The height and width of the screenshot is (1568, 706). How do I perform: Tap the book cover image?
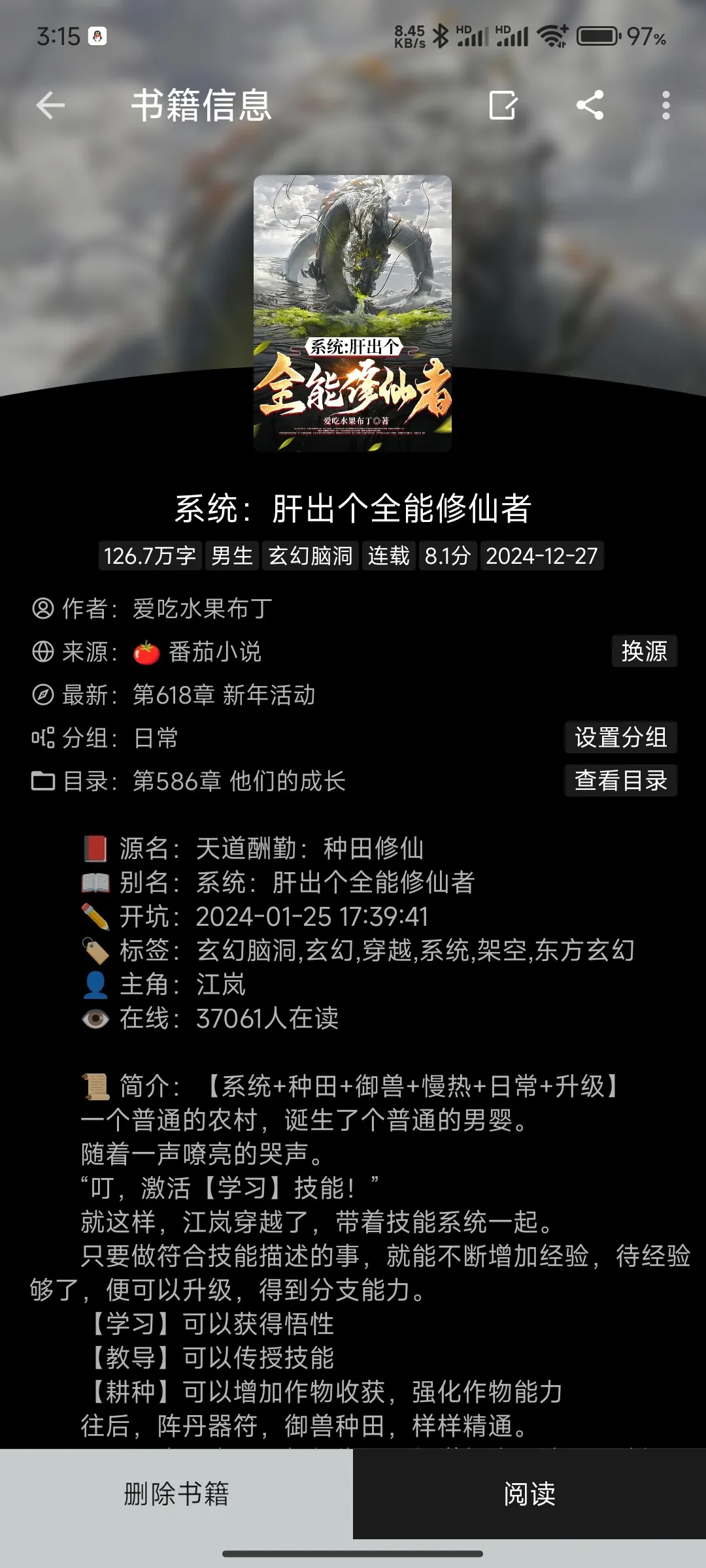click(352, 314)
